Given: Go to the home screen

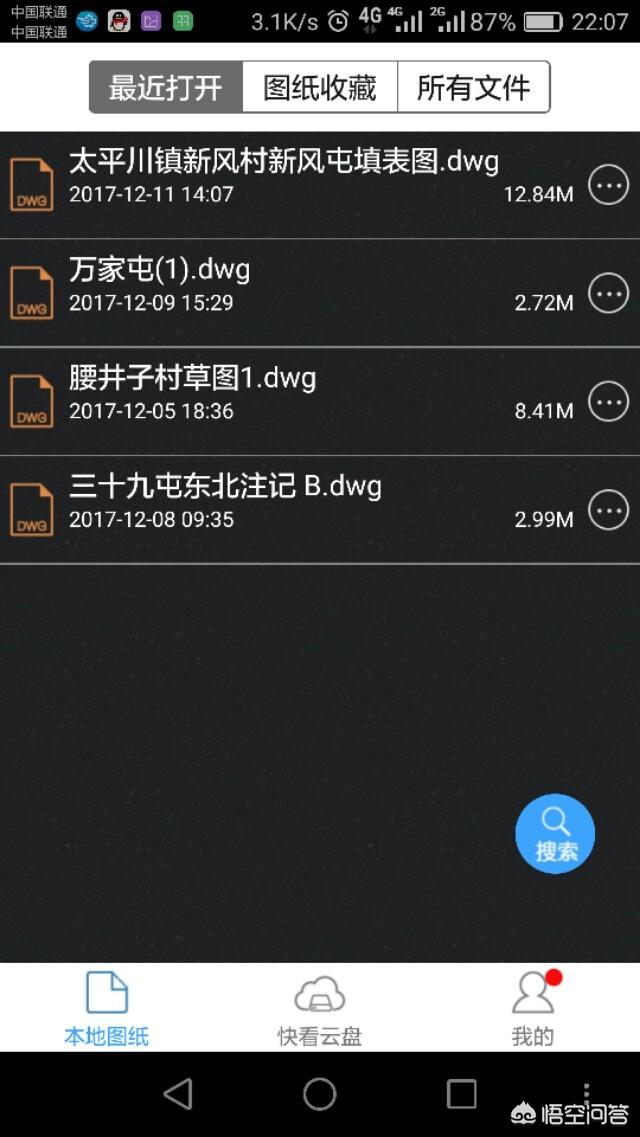Looking at the screenshot, I should coord(320,1094).
